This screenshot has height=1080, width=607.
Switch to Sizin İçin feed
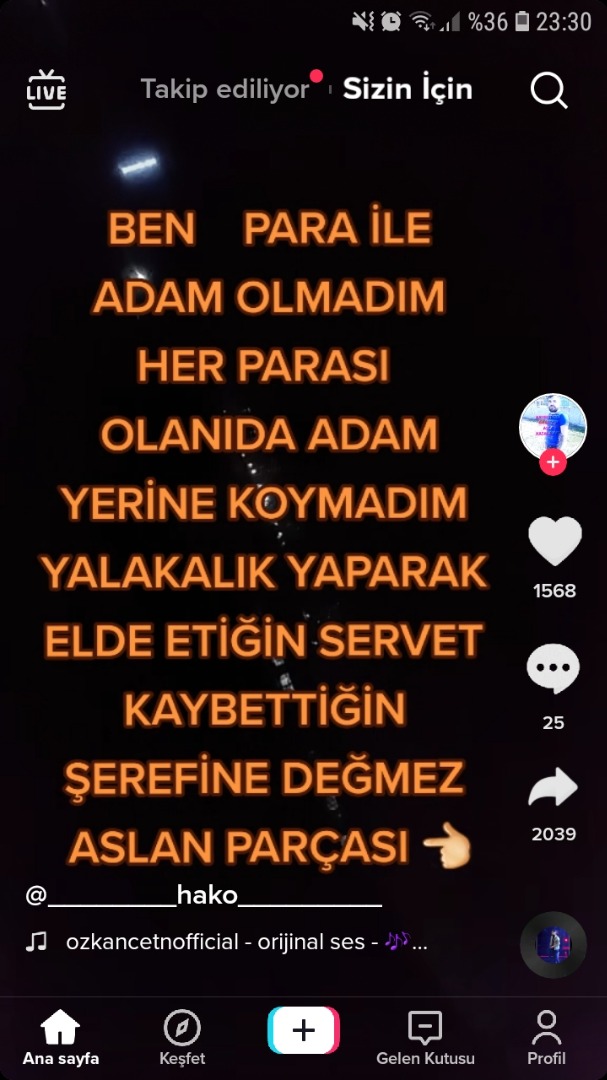point(407,89)
